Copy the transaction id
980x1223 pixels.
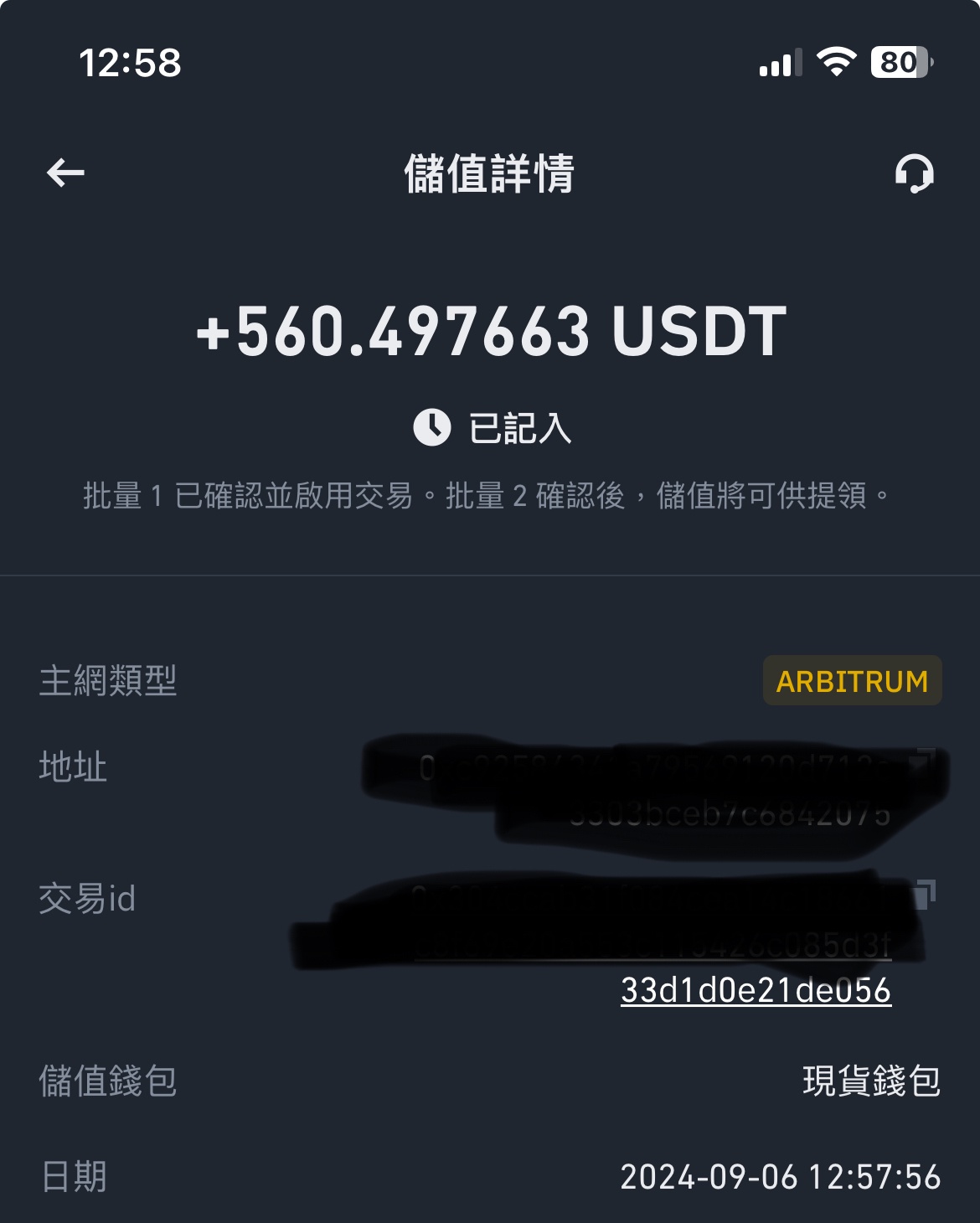click(x=924, y=894)
